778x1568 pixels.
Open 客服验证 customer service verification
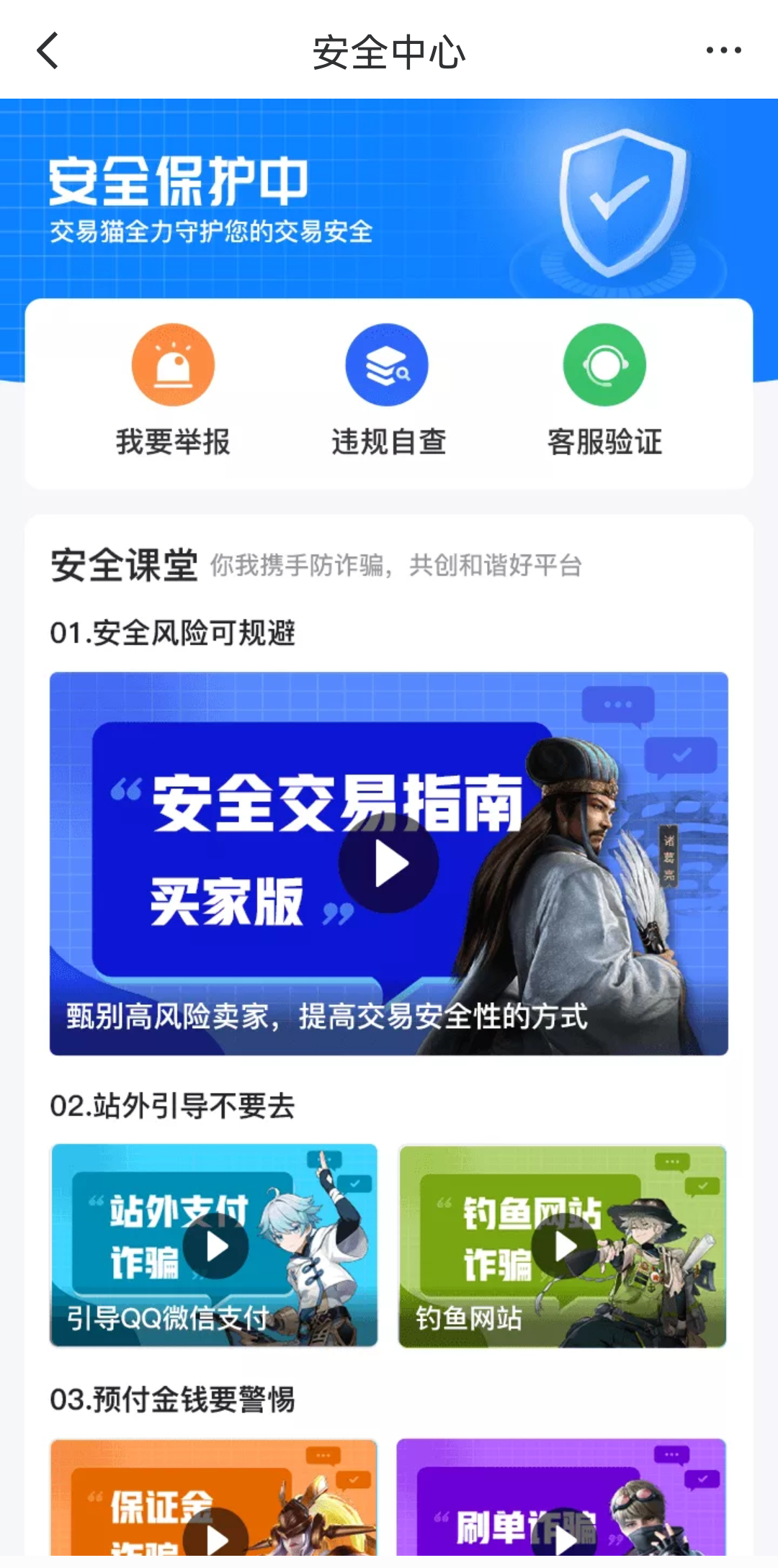pos(604,389)
